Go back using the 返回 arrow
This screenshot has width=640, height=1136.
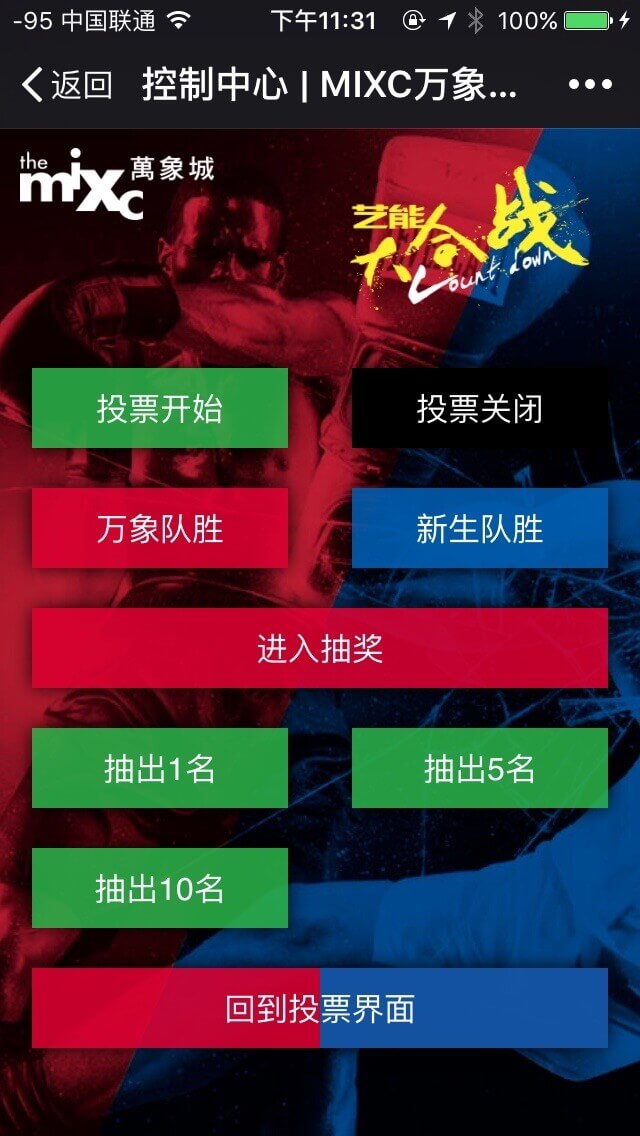coord(65,85)
